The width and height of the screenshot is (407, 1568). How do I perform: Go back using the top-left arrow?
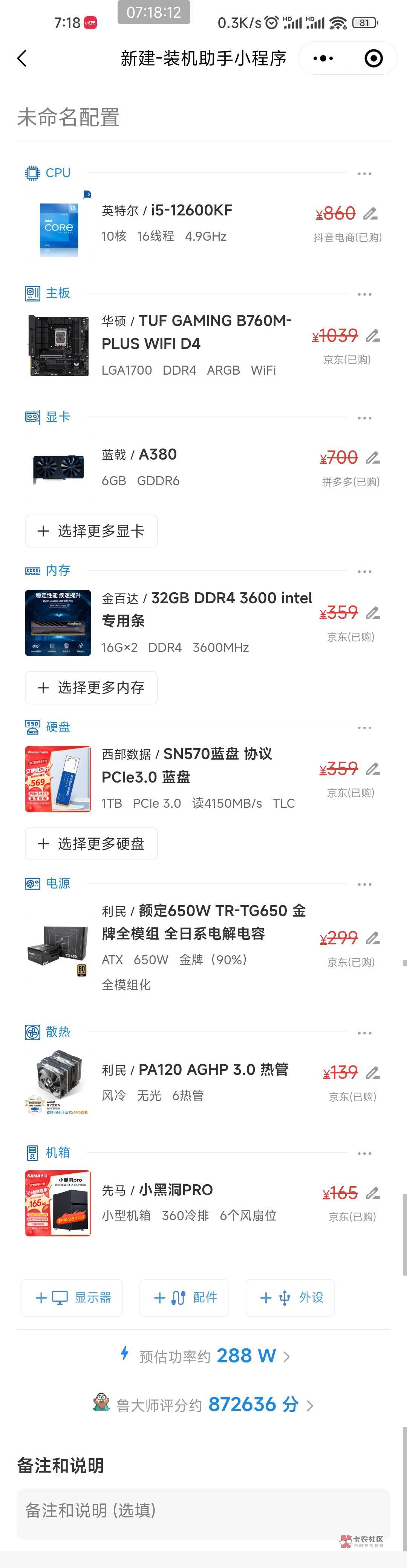(x=23, y=58)
